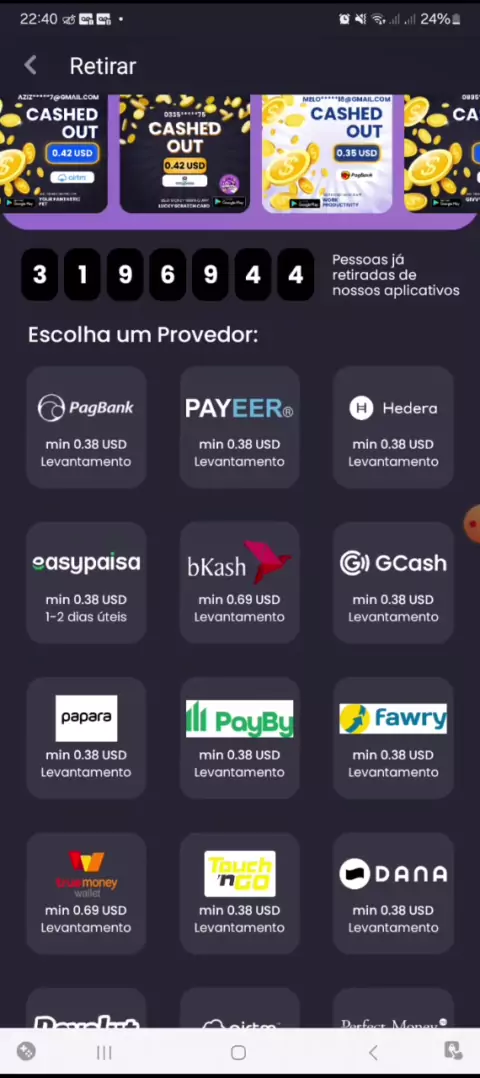The height and width of the screenshot is (1078, 480).
Task: Choose PayBy for withdrawal
Action: 239,738
